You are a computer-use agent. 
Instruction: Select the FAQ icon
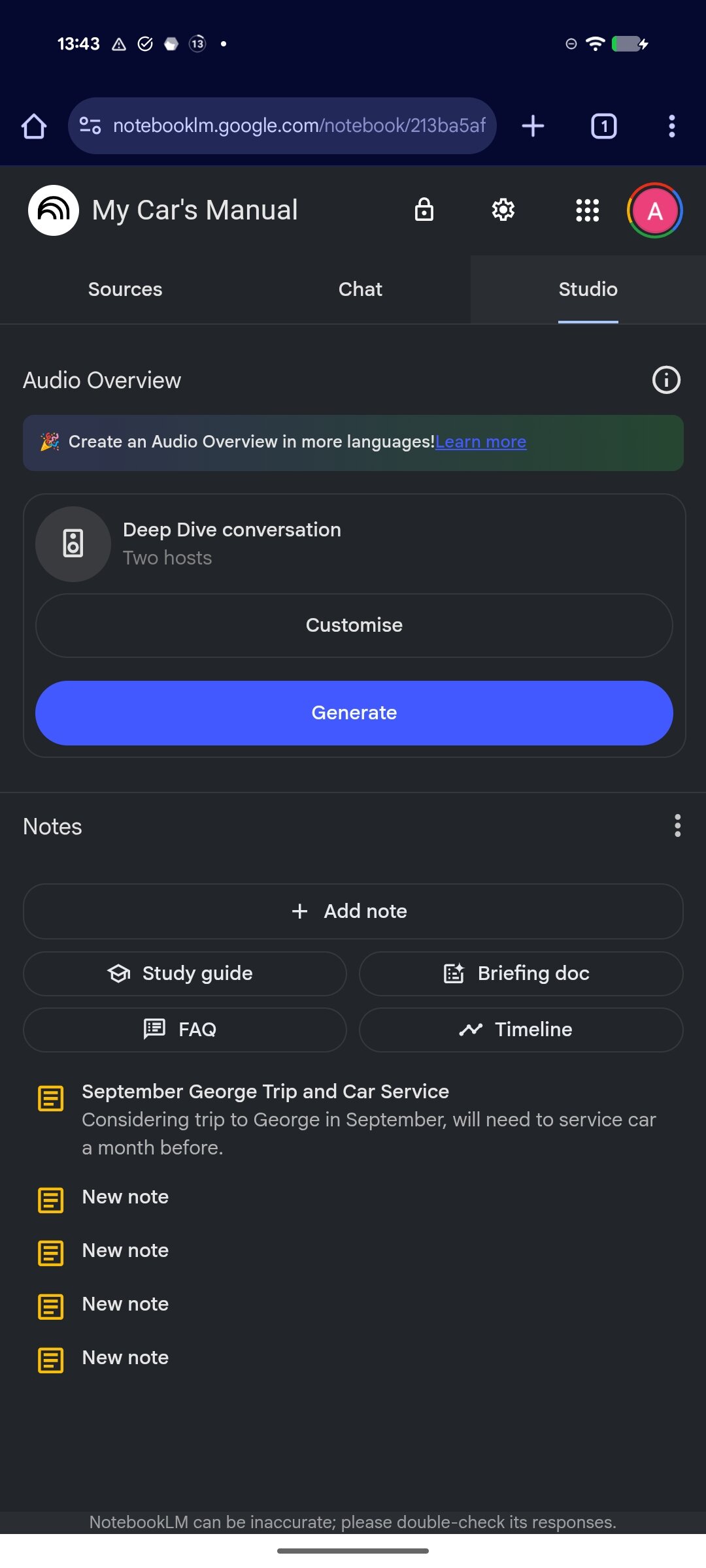point(156,1029)
